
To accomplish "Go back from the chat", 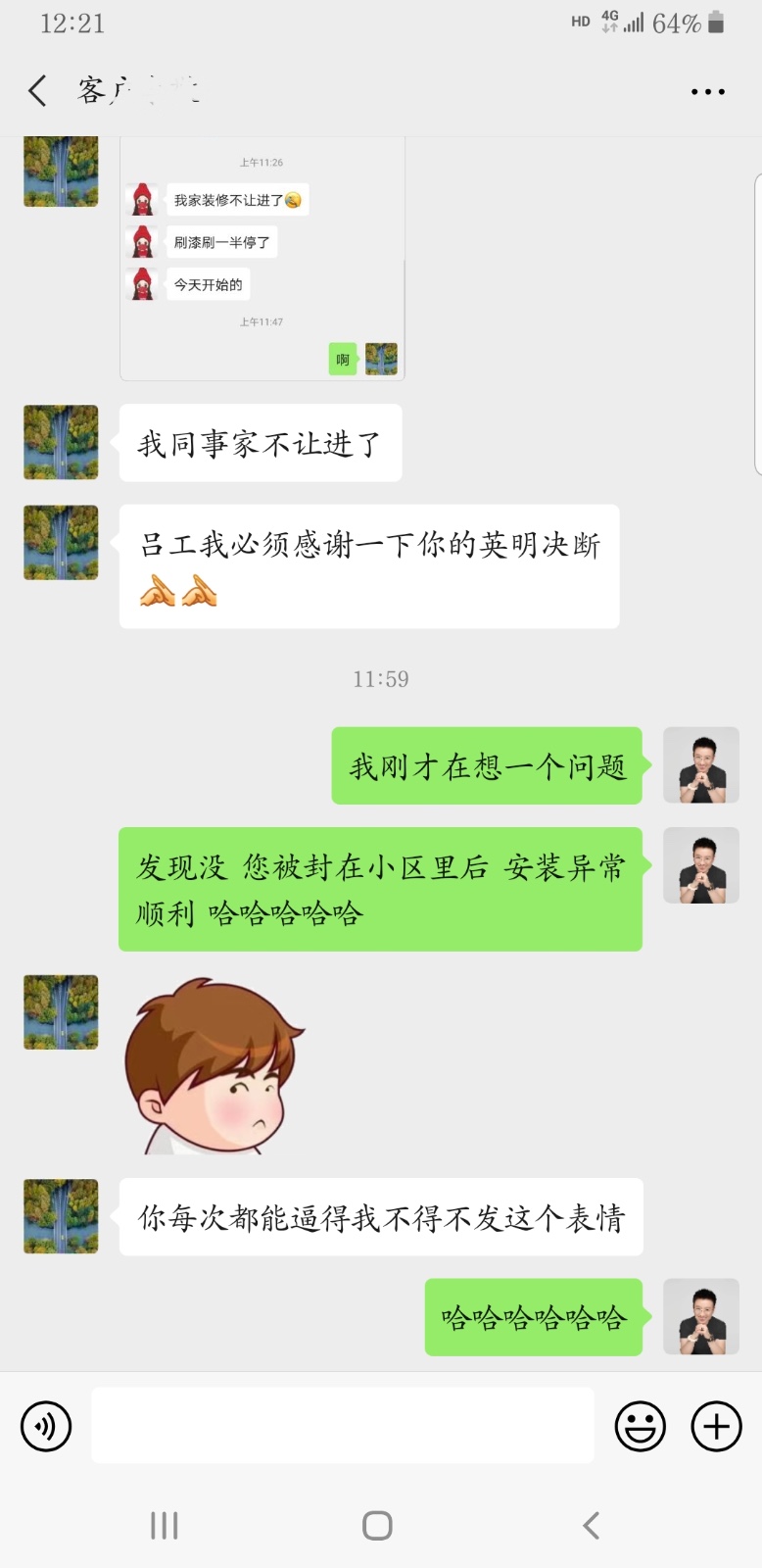I will tap(37, 91).
